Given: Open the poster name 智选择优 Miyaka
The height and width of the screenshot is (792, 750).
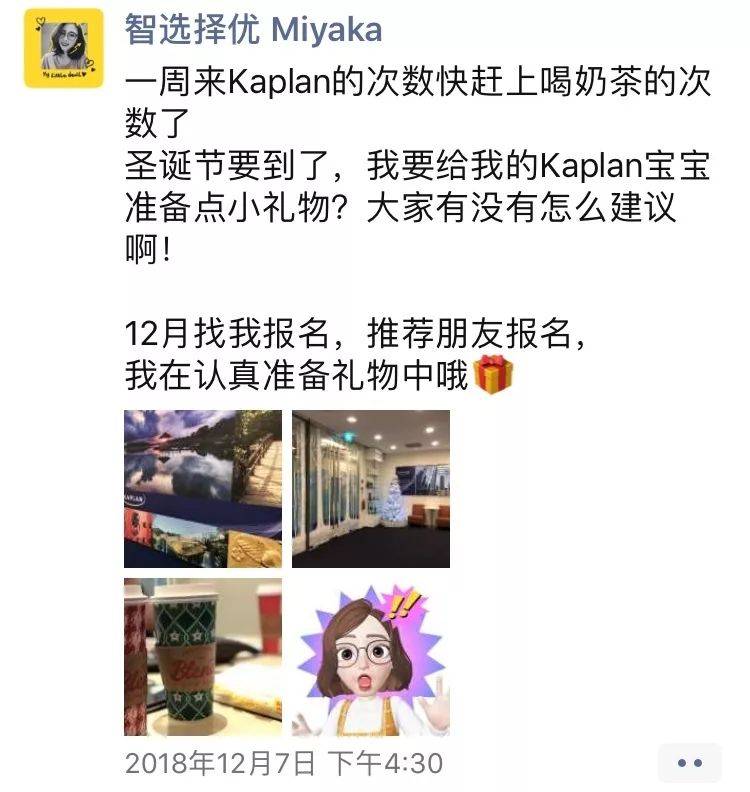Looking at the screenshot, I should 253,29.
